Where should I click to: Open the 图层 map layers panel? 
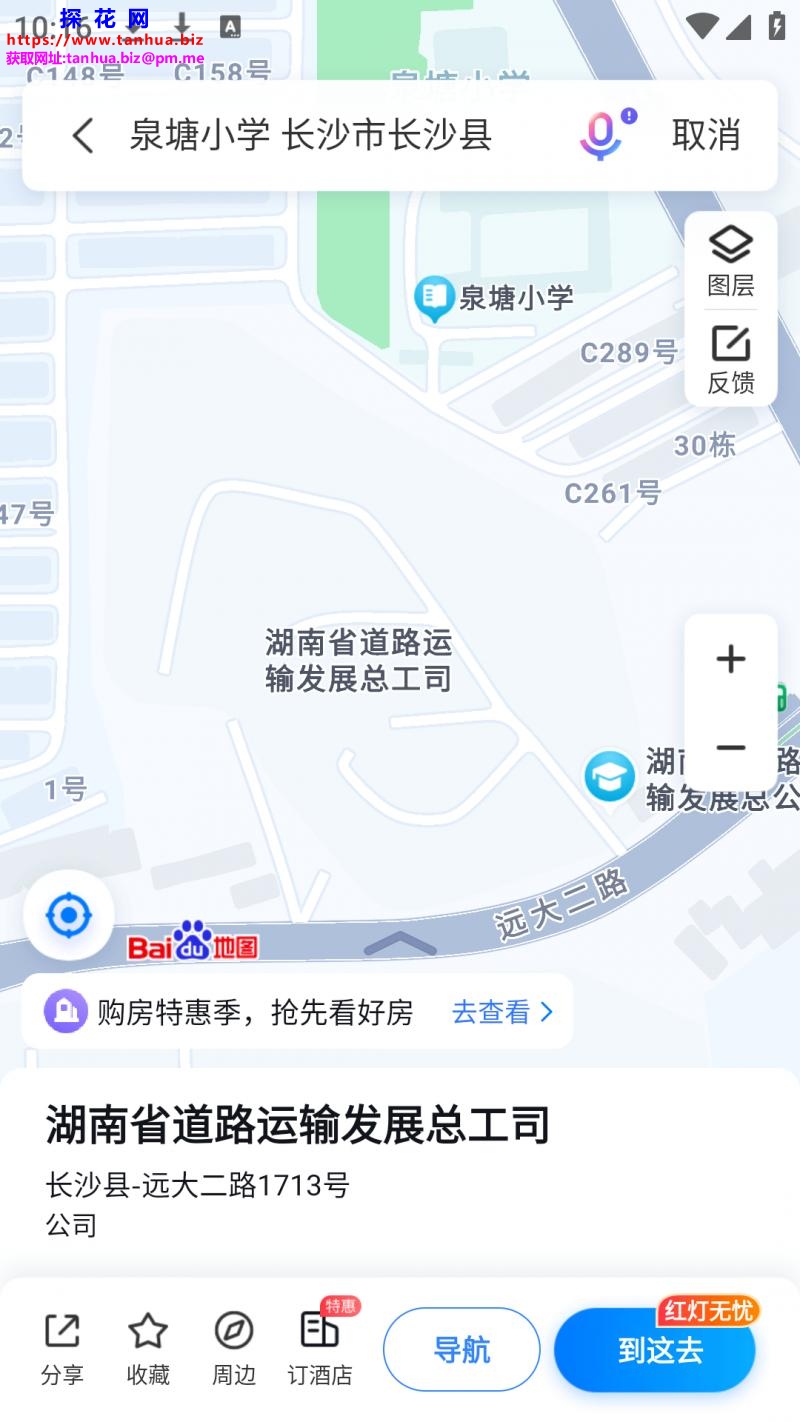pyautogui.click(x=731, y=260)
